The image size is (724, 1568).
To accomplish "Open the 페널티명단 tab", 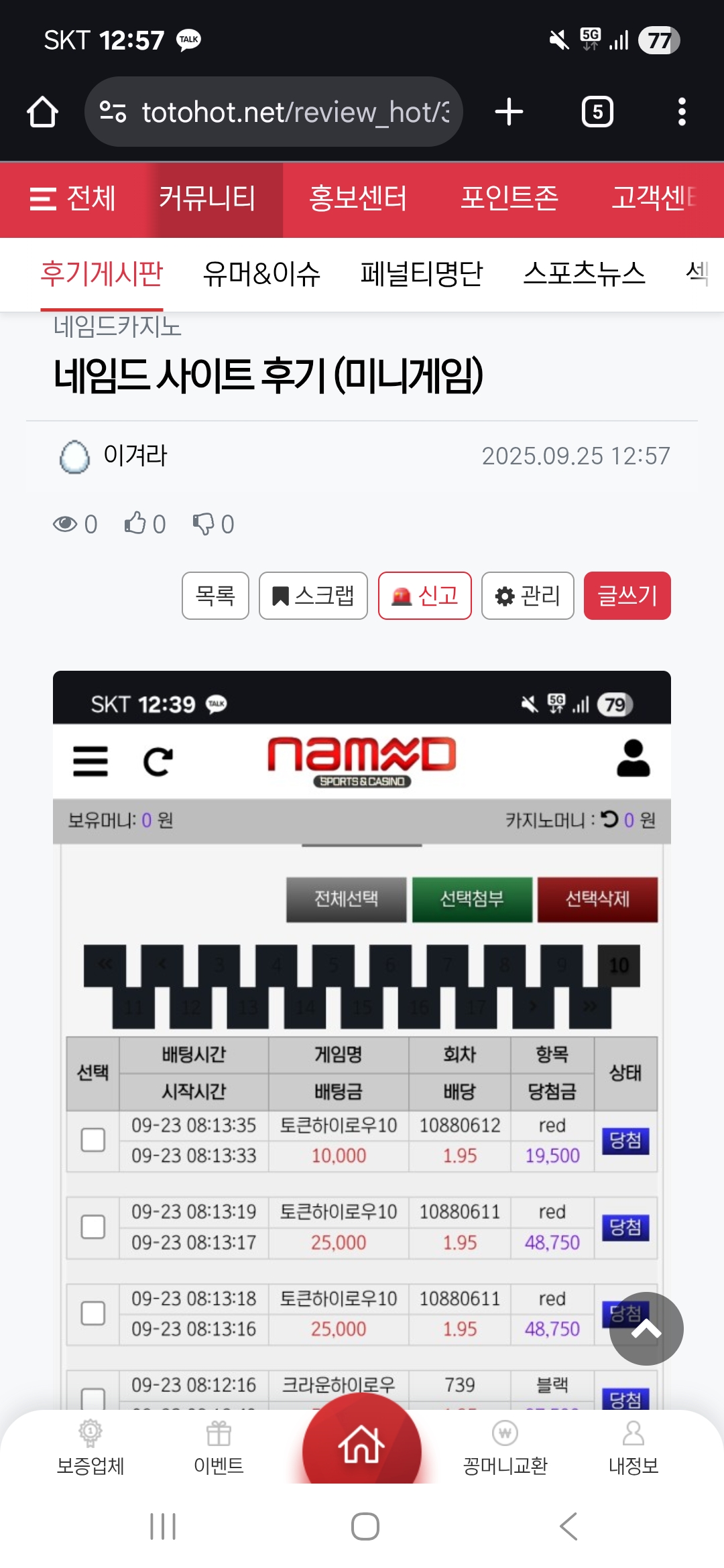I will 421,274.
